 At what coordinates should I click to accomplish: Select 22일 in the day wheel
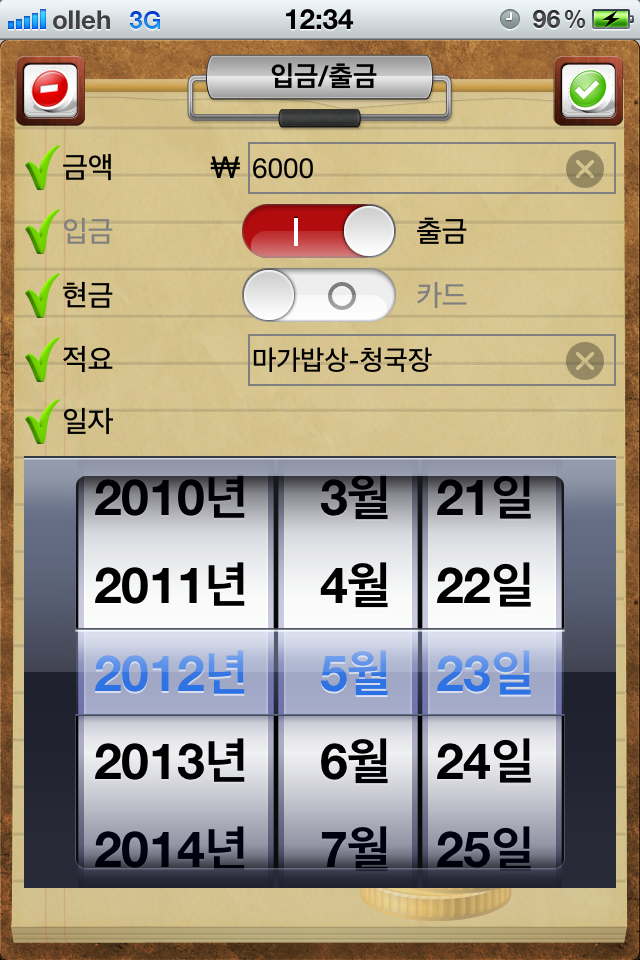(484, 586)
